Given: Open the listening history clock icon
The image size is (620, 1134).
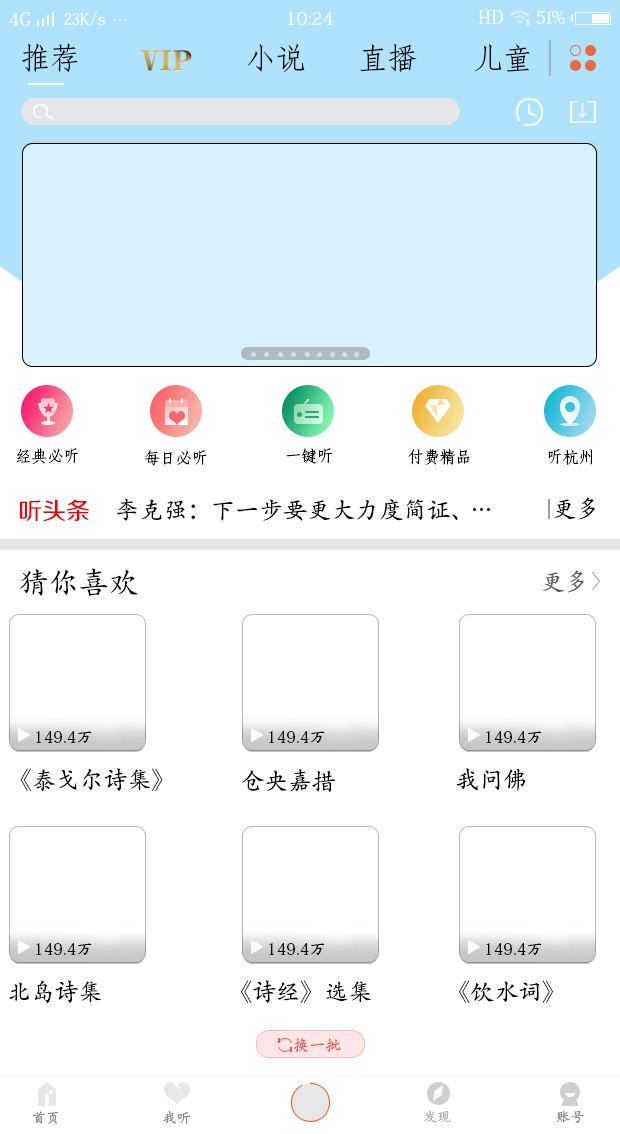Looking at the screenshot, I should coord(529,112).
